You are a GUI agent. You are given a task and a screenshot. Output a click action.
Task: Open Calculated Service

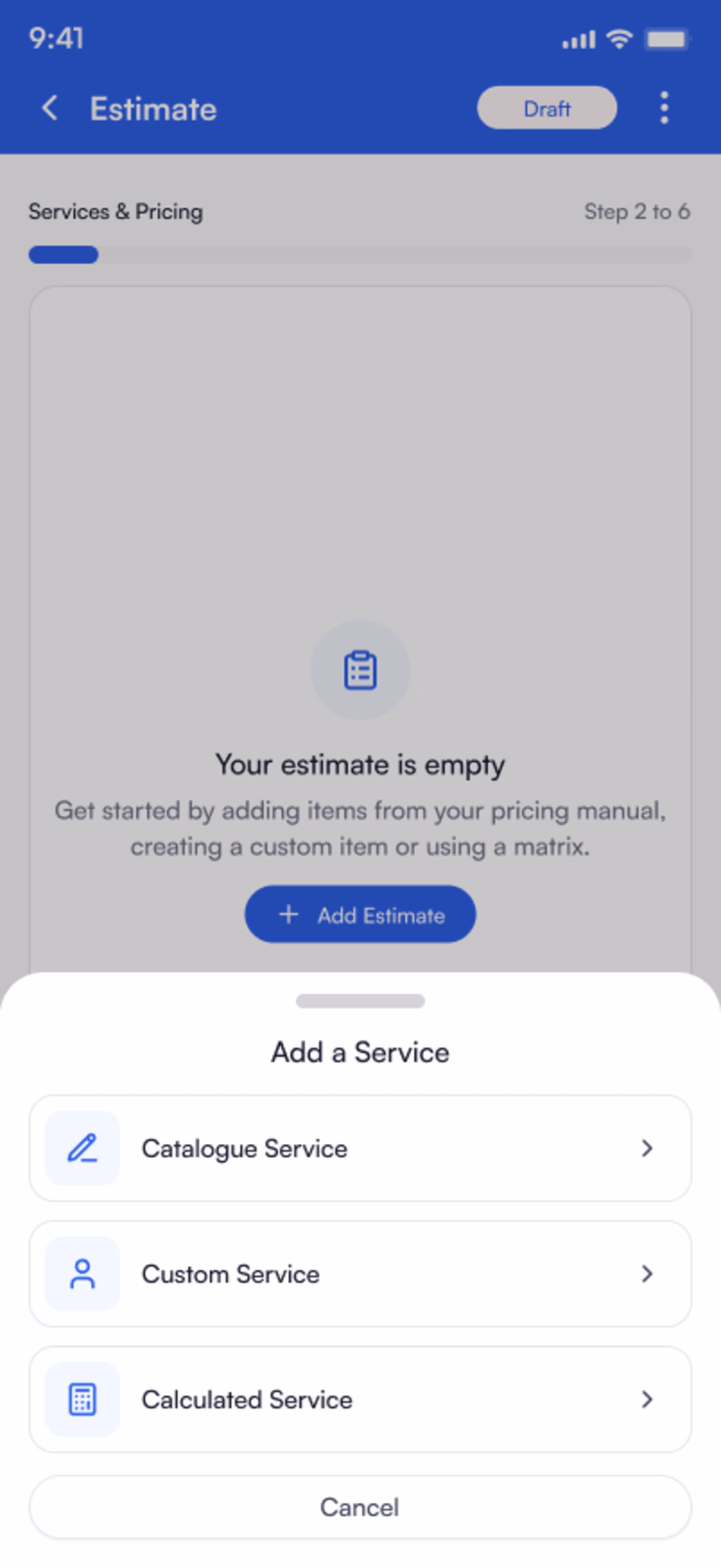(360, 1398)
